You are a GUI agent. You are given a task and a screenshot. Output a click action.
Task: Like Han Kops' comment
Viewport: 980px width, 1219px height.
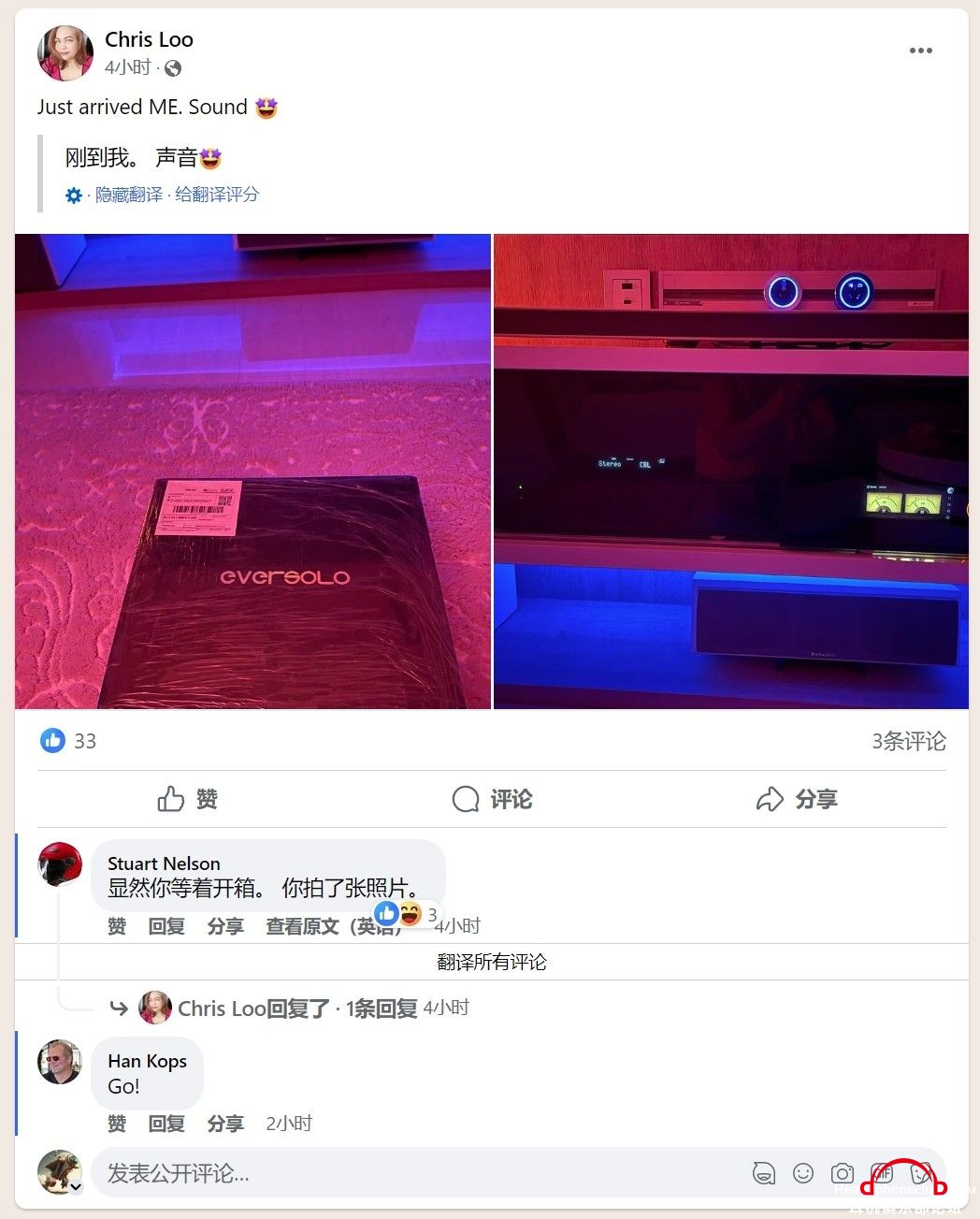pyautogui.click(x=117, y=1124)
